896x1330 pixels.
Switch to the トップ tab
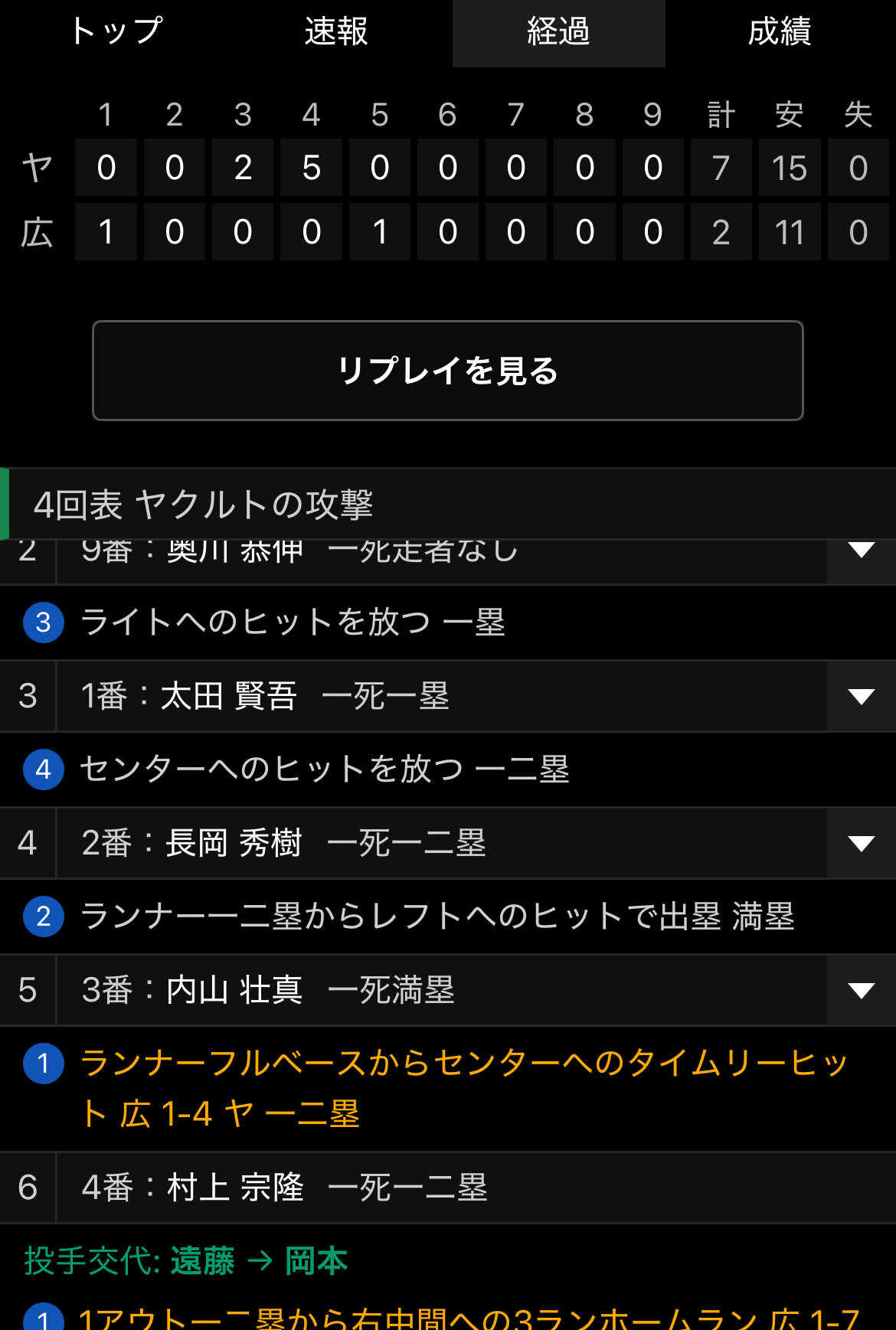coord(116,32)
